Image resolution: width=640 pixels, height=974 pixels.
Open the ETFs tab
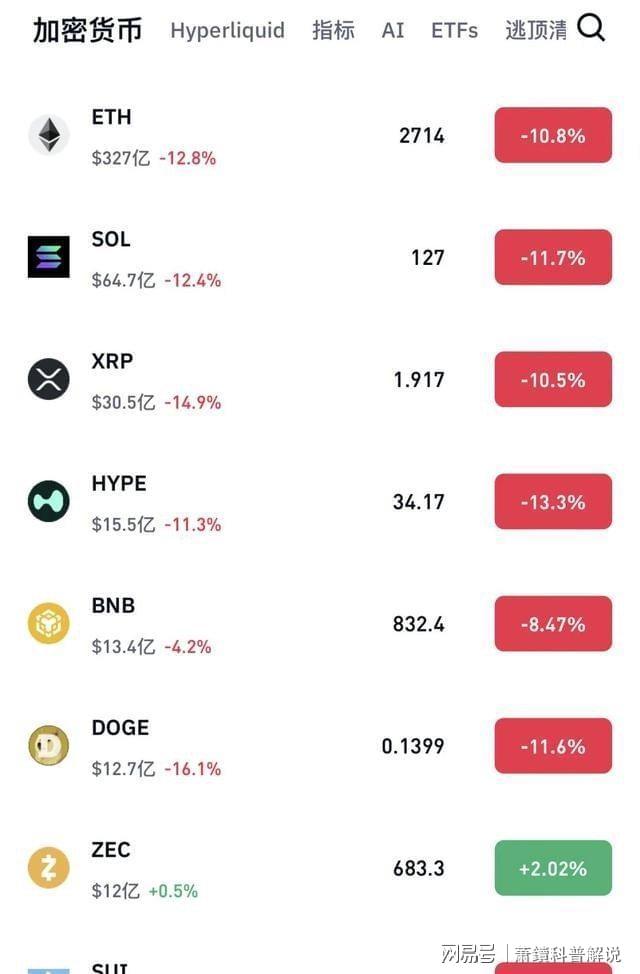coord(454,31)
